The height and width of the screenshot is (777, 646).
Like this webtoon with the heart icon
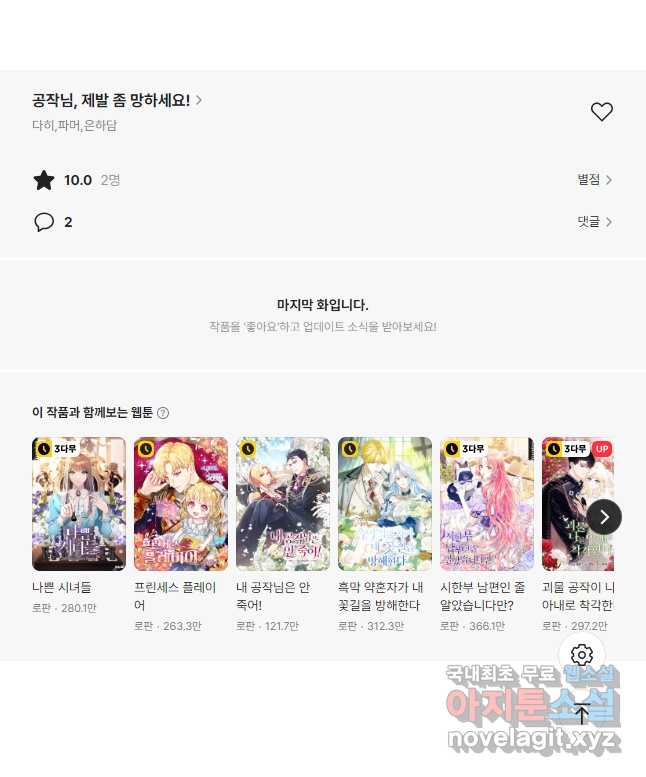pyautogui.click(x=601, y=112)
